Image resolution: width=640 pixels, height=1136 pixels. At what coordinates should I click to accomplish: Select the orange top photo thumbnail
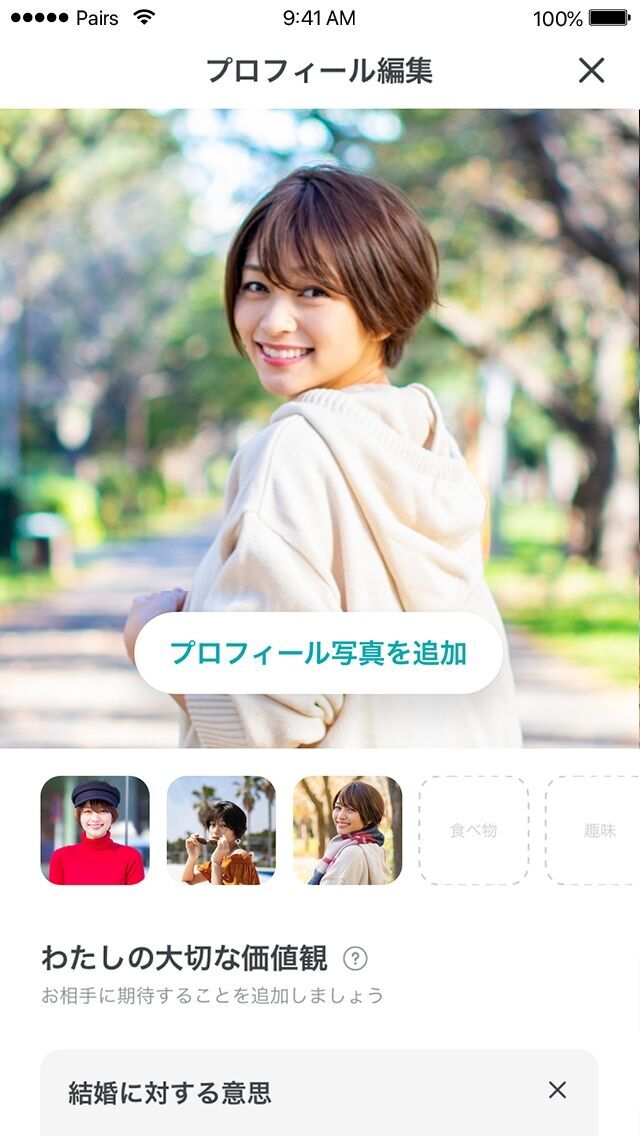click(x=221, y=830)
